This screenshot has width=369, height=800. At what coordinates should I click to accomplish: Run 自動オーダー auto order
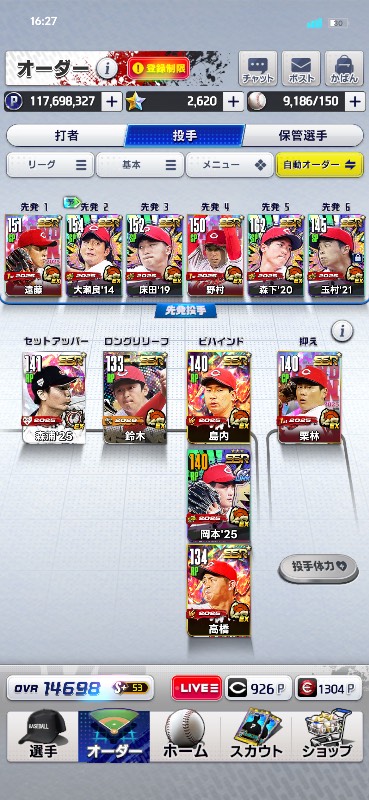[x=319, y=165]
